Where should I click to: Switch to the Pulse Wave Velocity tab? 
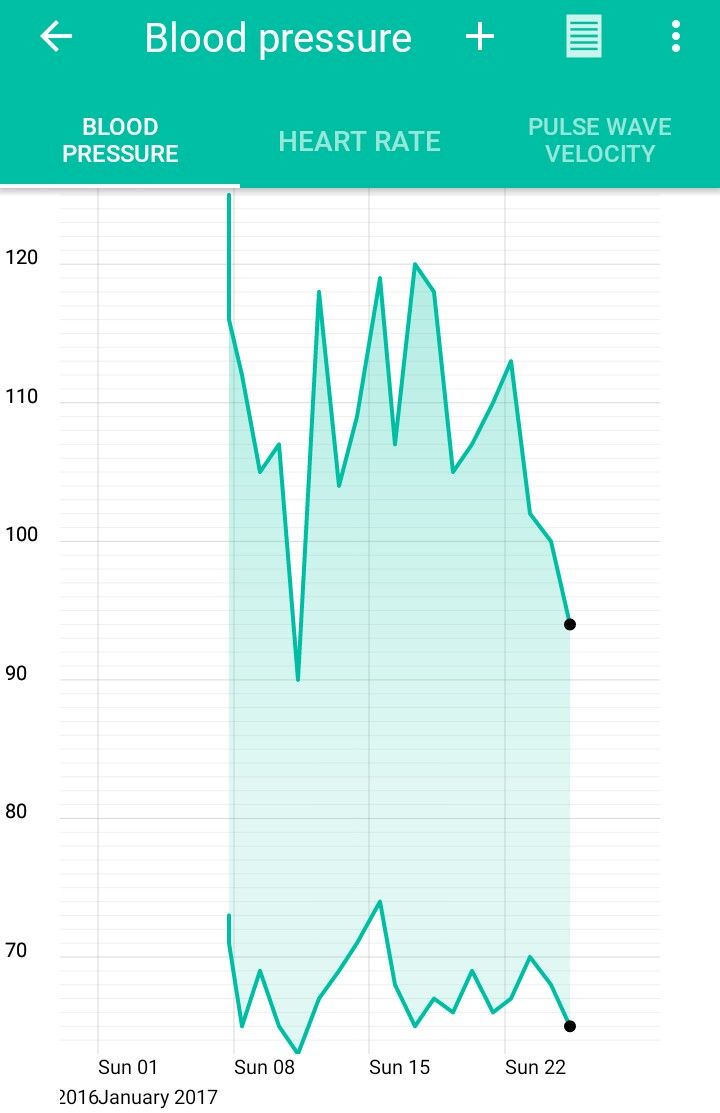click(x=599, y=141)
